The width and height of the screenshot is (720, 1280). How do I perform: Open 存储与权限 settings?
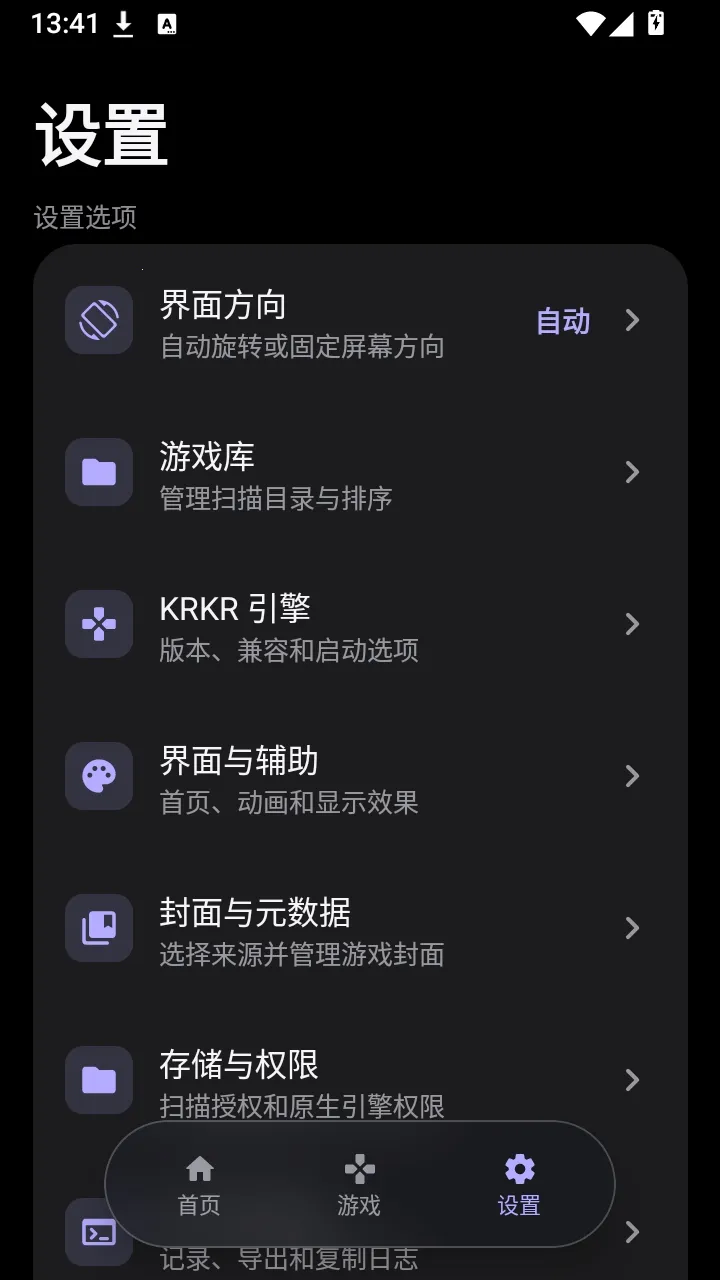tap(360, 1080)
